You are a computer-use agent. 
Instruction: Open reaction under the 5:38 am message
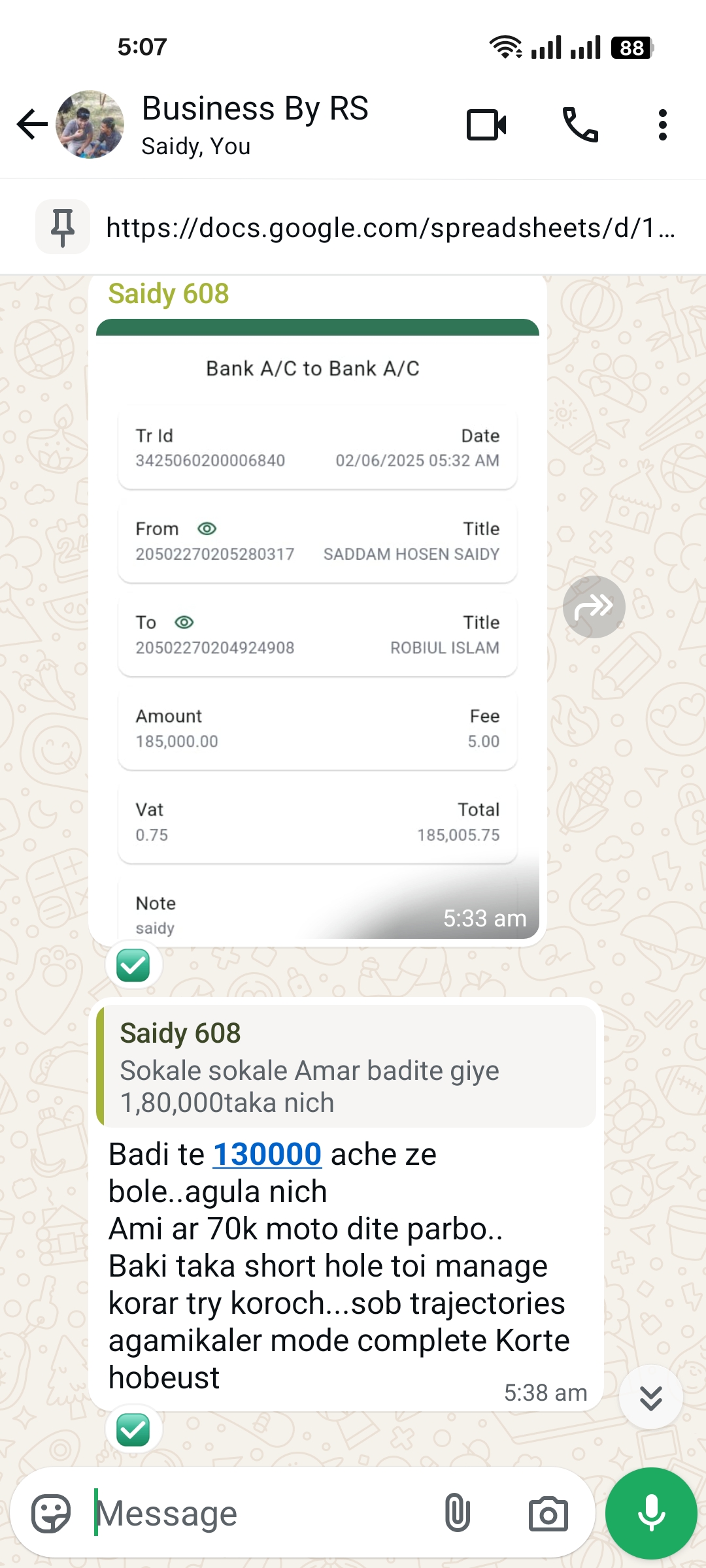[x=133, y=1430]
